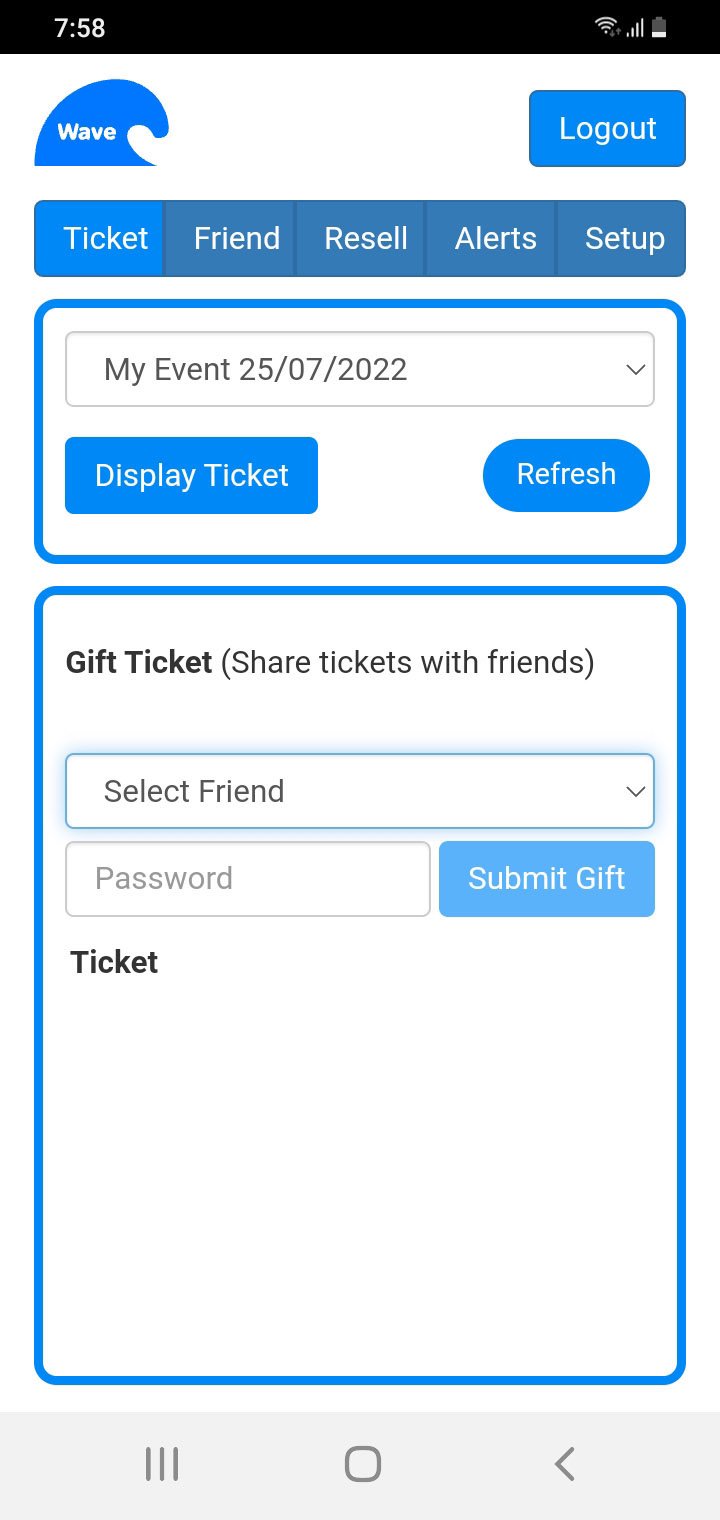Submit the gift ticket

point(546,878)
